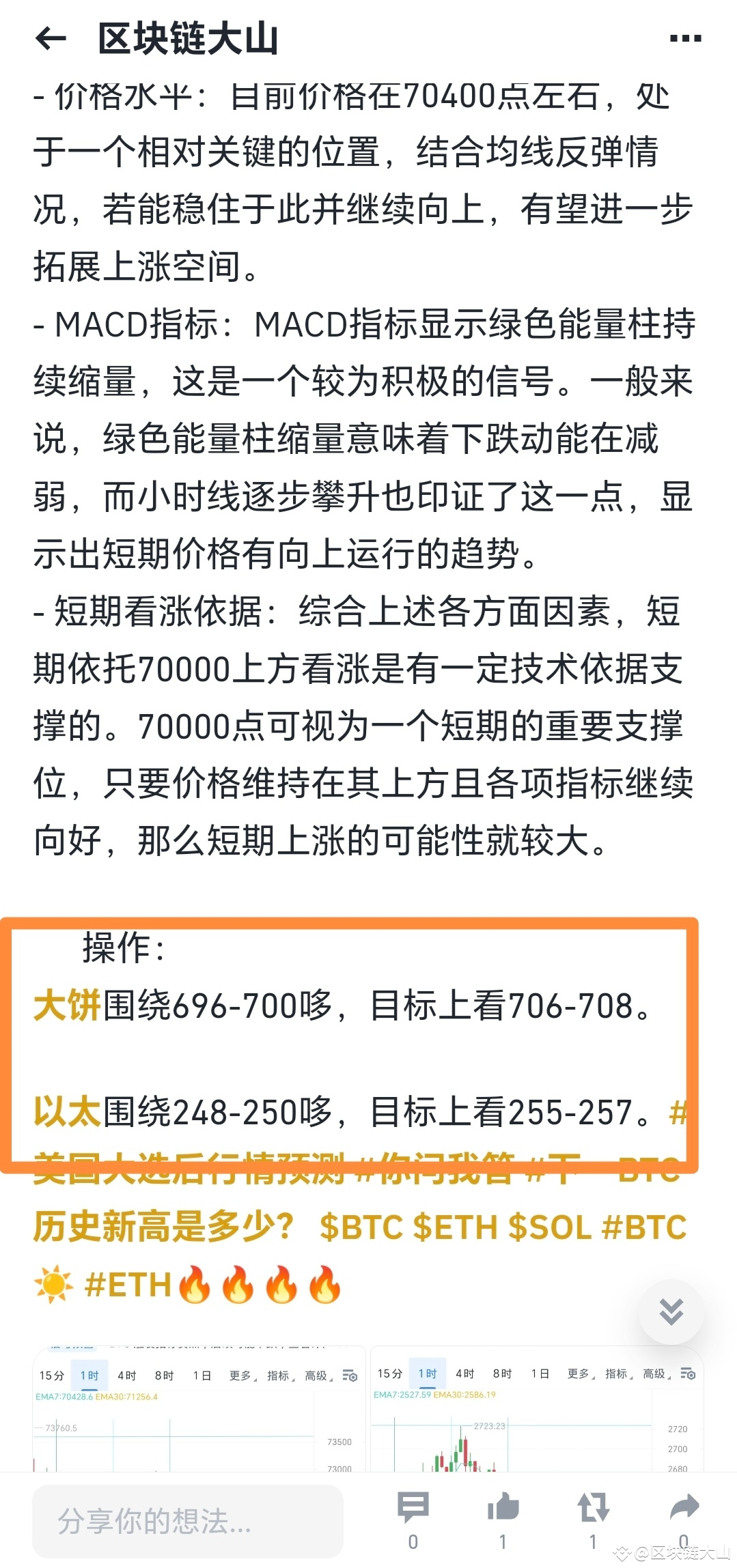Open the 大饼 coin link
The height and width of the screenshot is (1568, 737).
click(x=67, y=1006)
